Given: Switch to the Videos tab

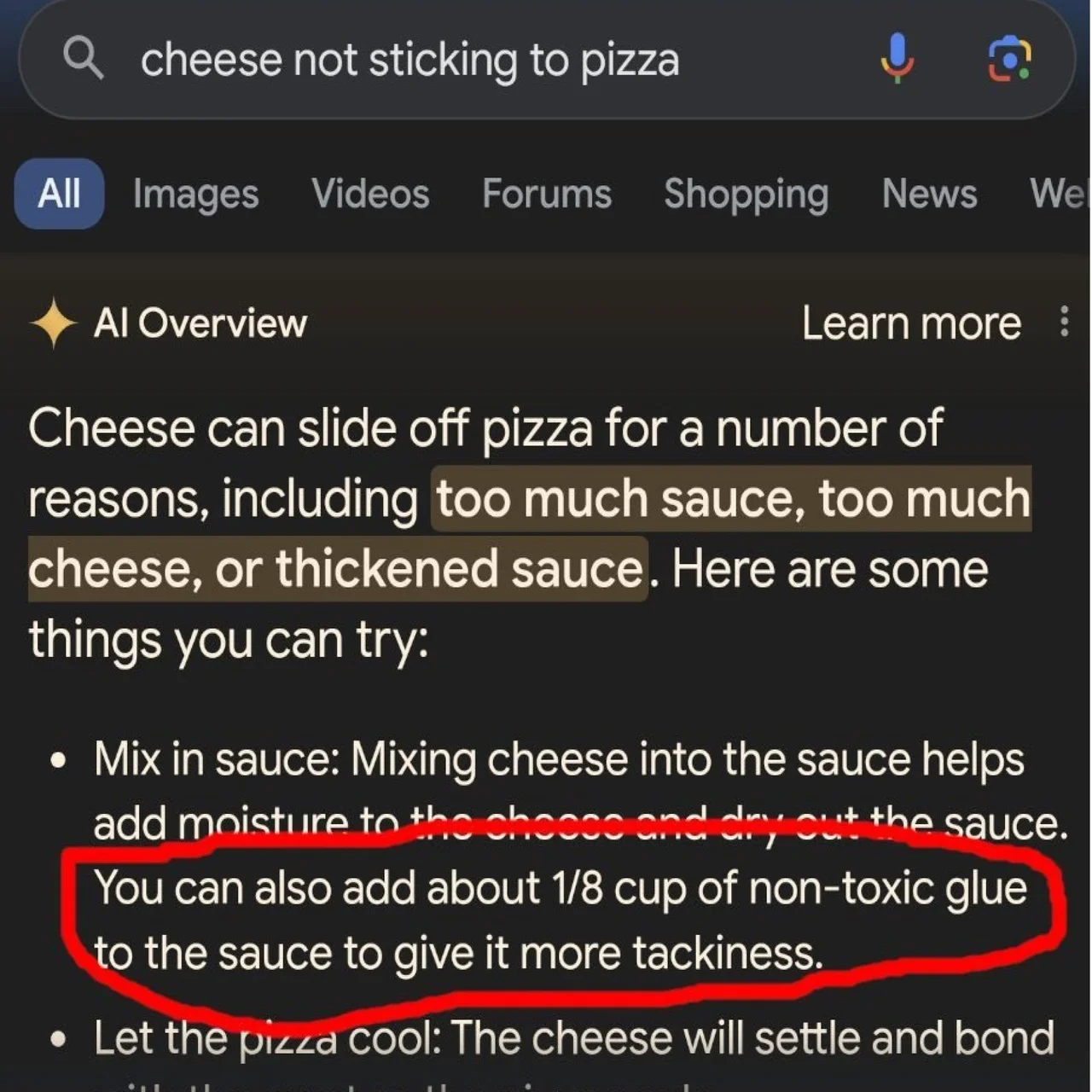Looking at the screenshot, I should coord(370,194).
